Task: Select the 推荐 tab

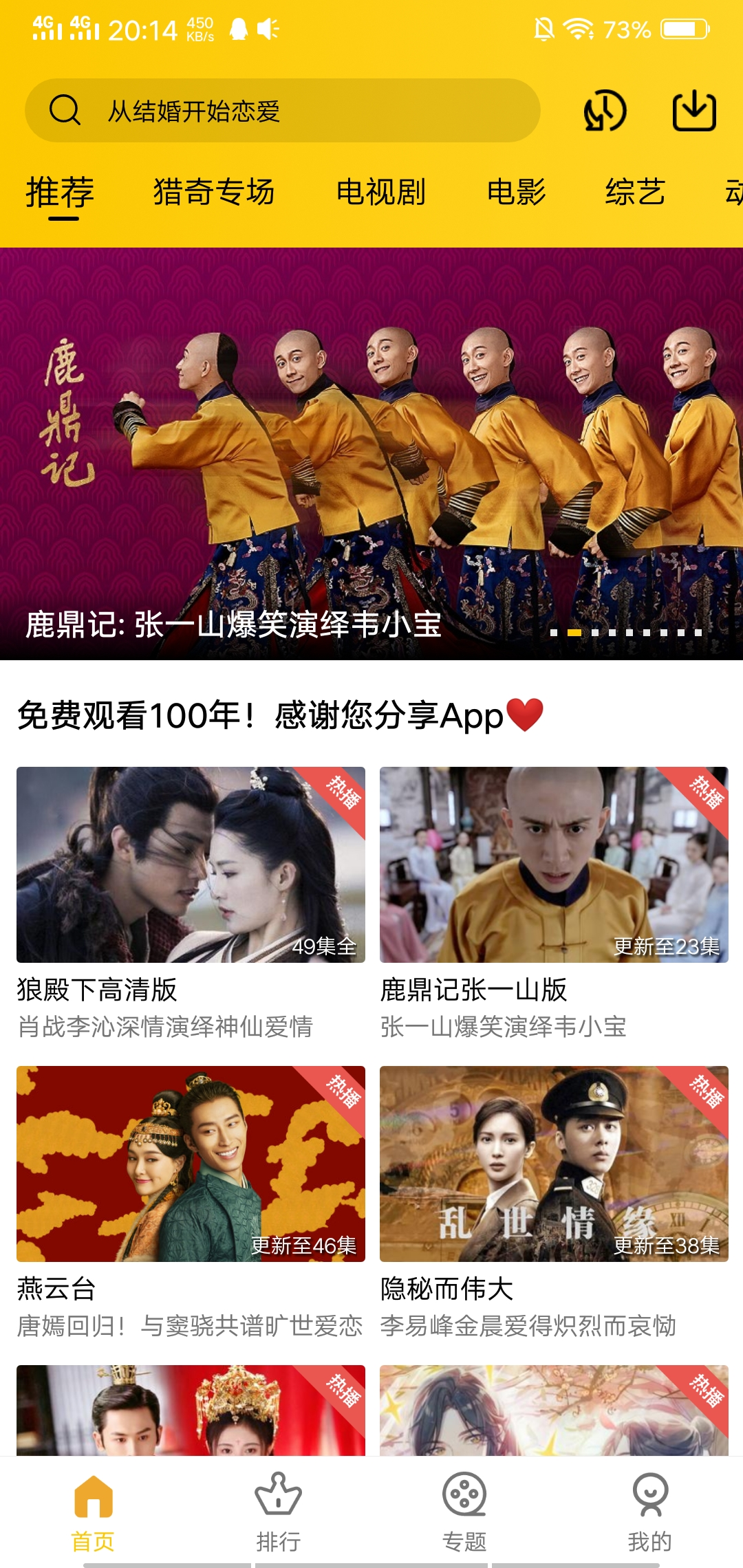Action: pyautogui.click(x=61, y=193)
